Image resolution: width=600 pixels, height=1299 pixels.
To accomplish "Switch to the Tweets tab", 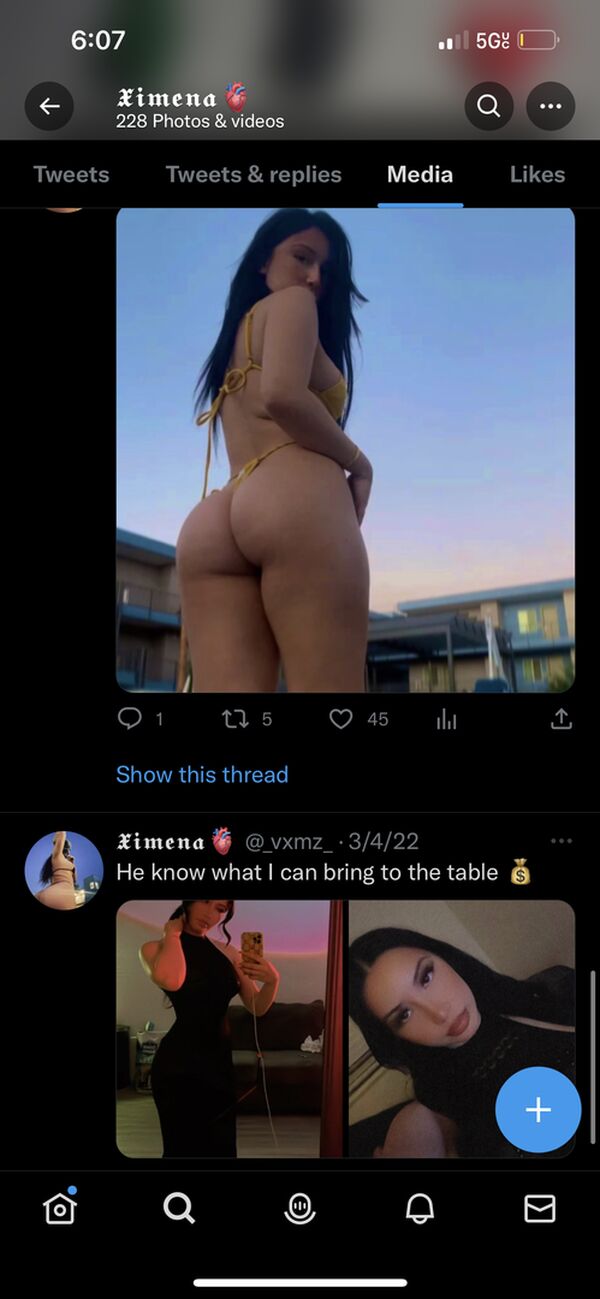I will (71, 174).
